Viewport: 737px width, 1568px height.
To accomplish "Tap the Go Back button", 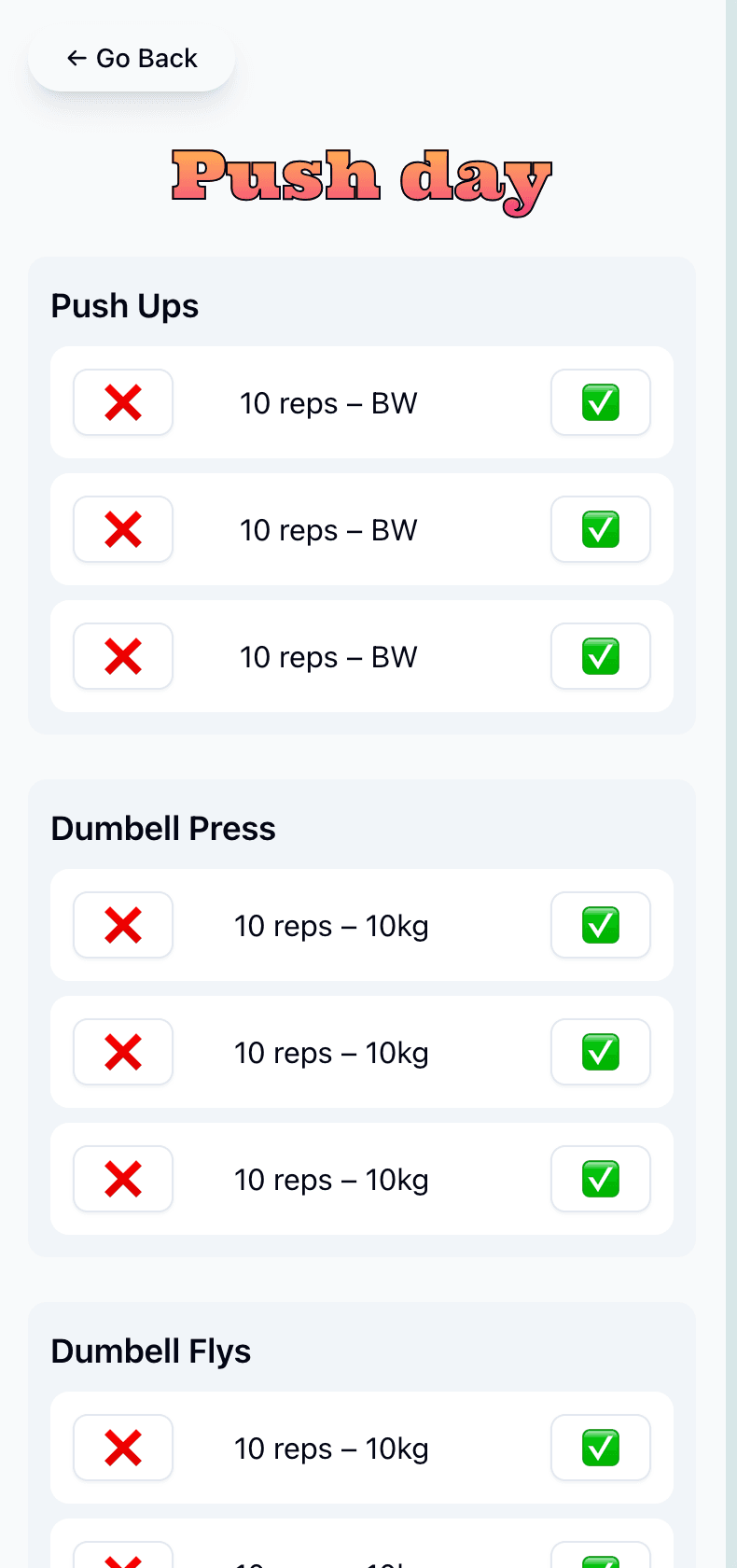I will 132,59.
